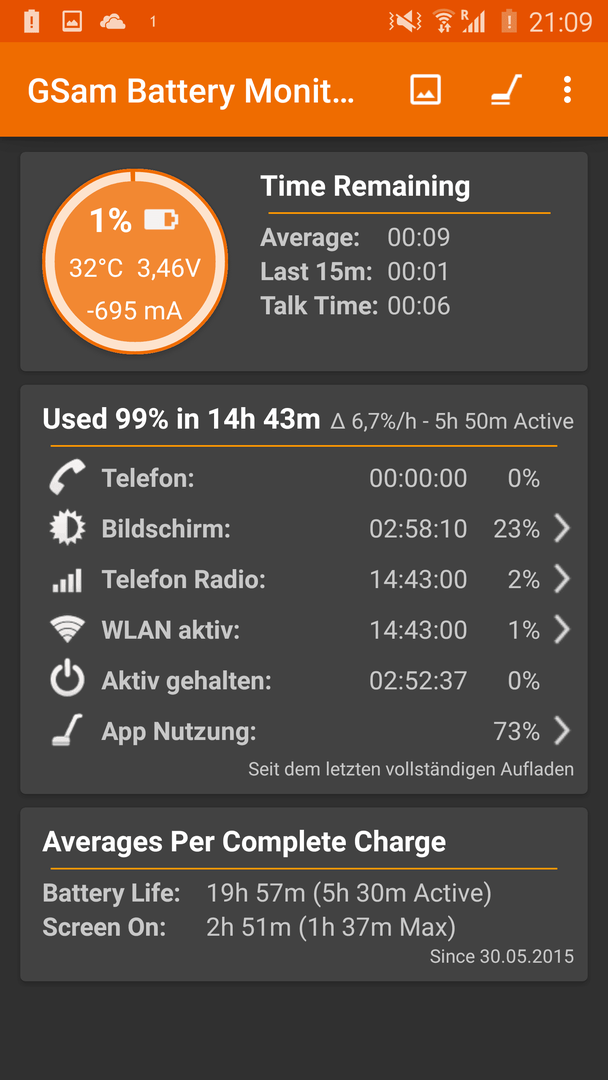Tap the battery percentage circle gauge
Image resolution: width=608 pixels, height=1080 pixels.
[x=135, y=261]
